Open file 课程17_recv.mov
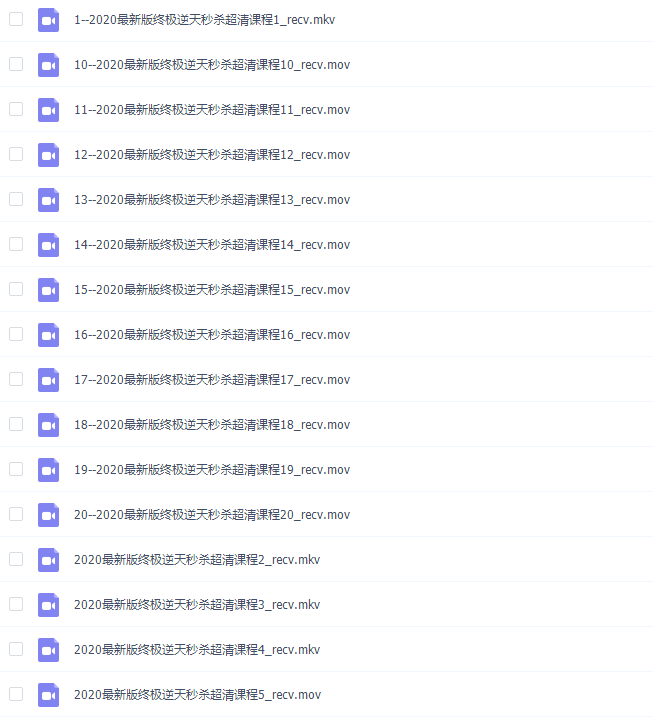This screenshot has height=720, width=653. click(211, 380)
